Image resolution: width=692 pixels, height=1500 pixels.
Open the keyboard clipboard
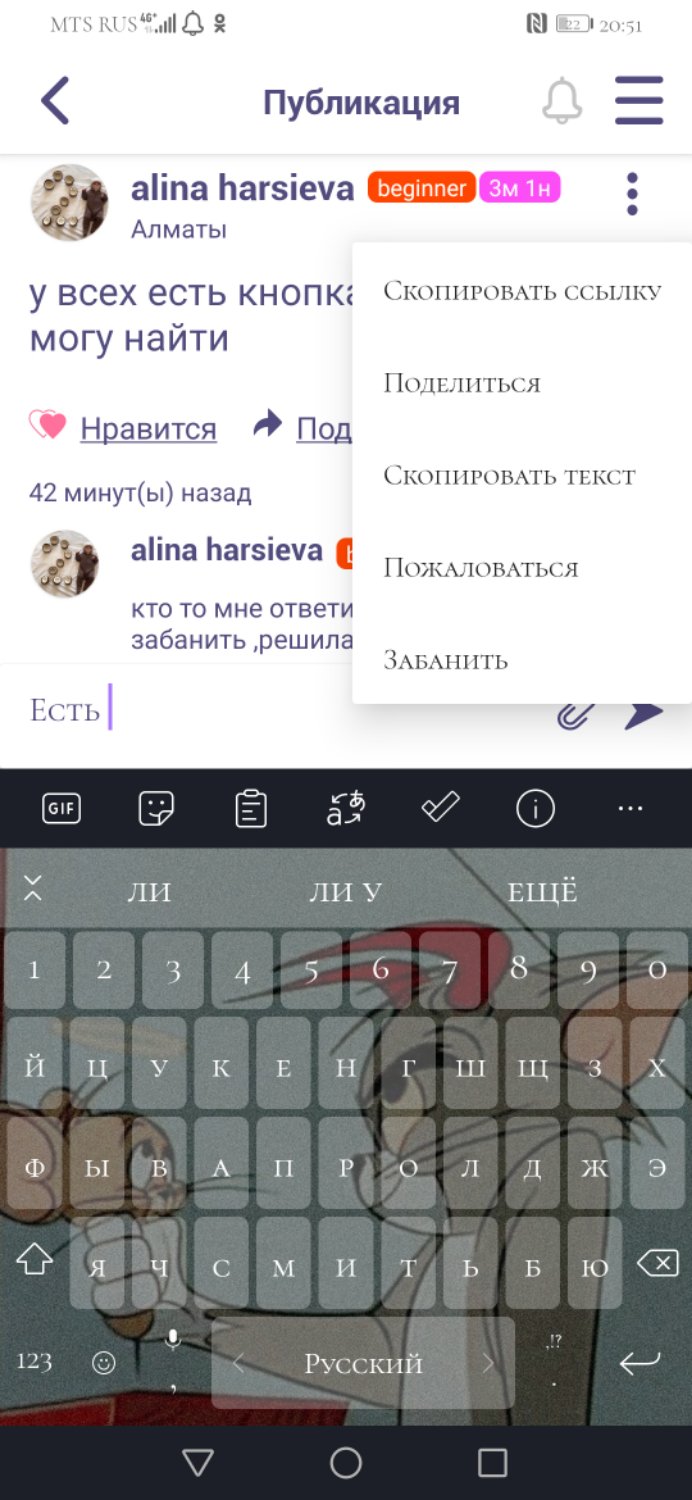[250, 809]
